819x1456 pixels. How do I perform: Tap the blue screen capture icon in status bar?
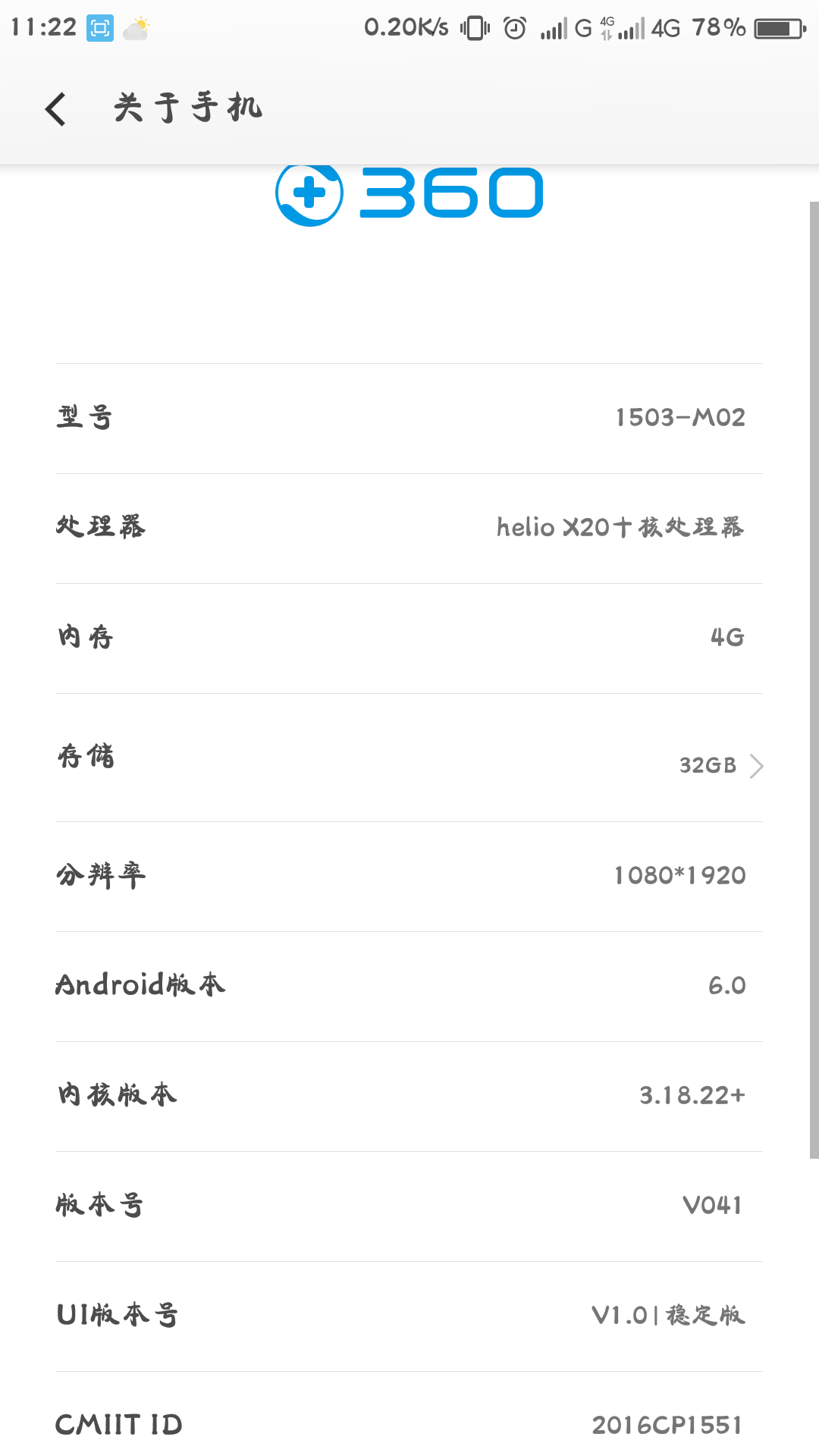101,27
